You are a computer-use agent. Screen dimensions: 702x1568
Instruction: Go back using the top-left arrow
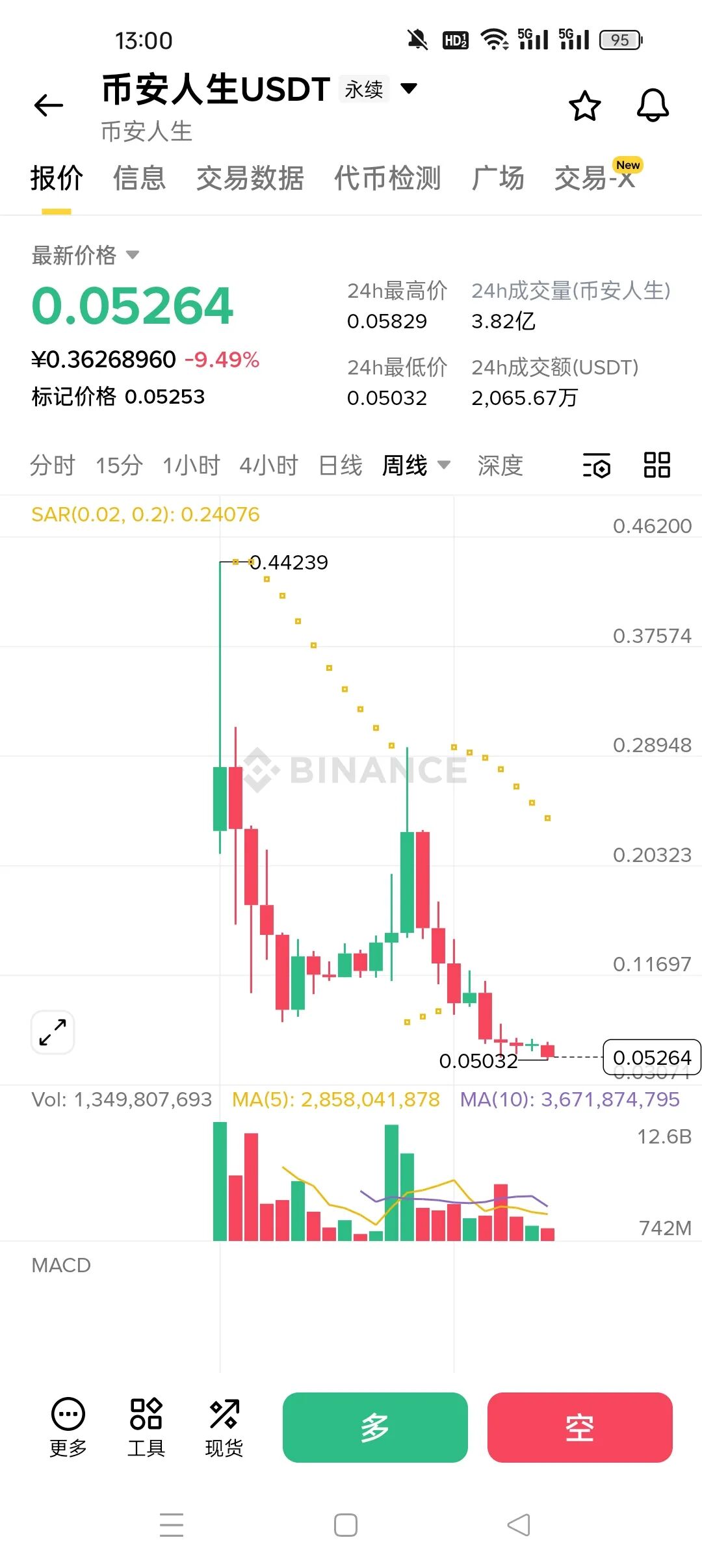point(49,105)
